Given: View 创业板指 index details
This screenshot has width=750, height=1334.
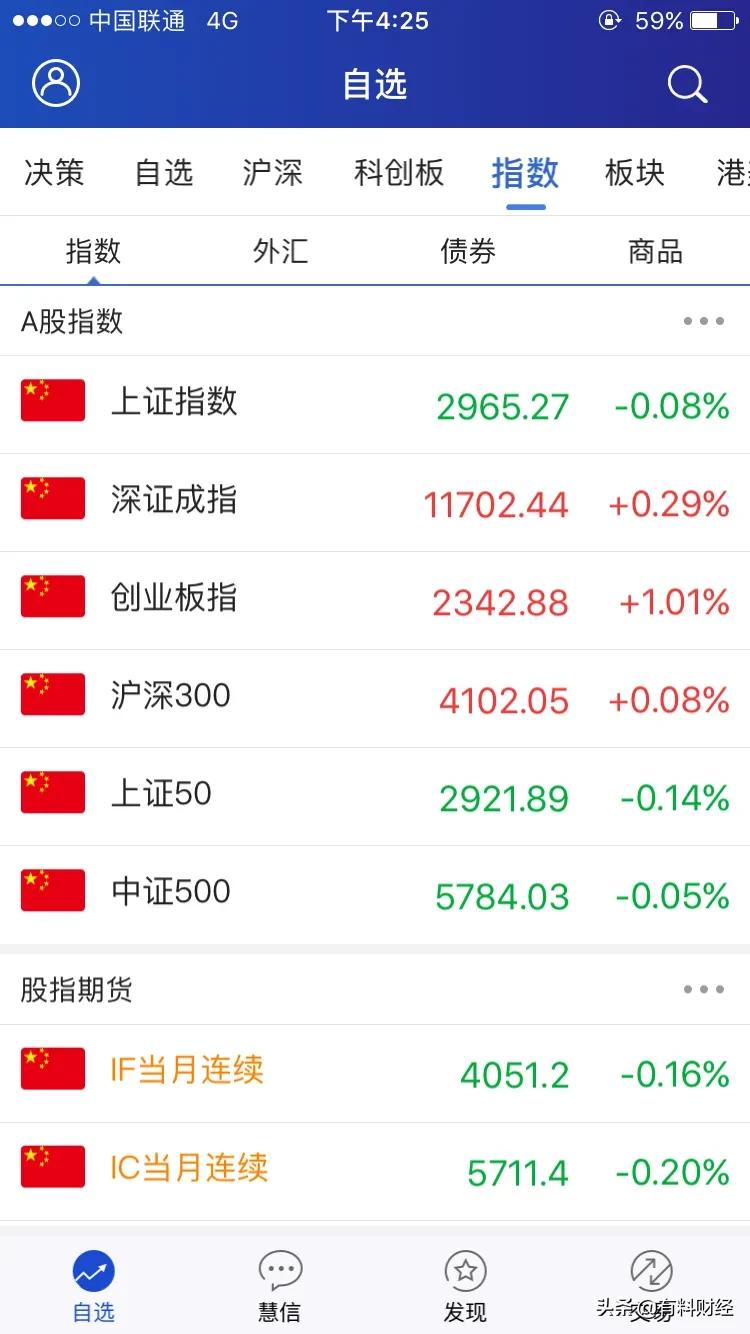Looking at the screenshot, I should pos(375,601).
